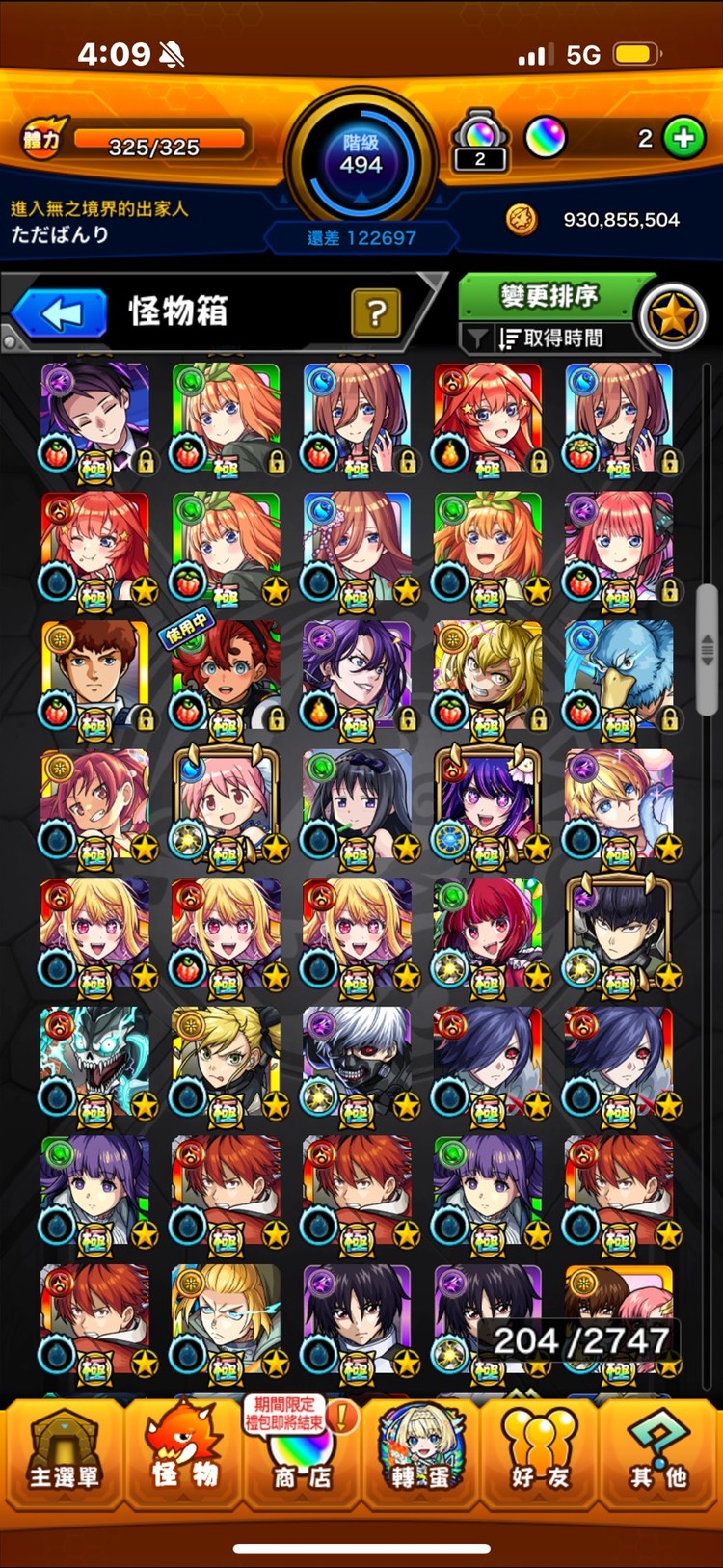Open the item capsule icon showing 2
The image size is (723, 1568).
point(479,141)
